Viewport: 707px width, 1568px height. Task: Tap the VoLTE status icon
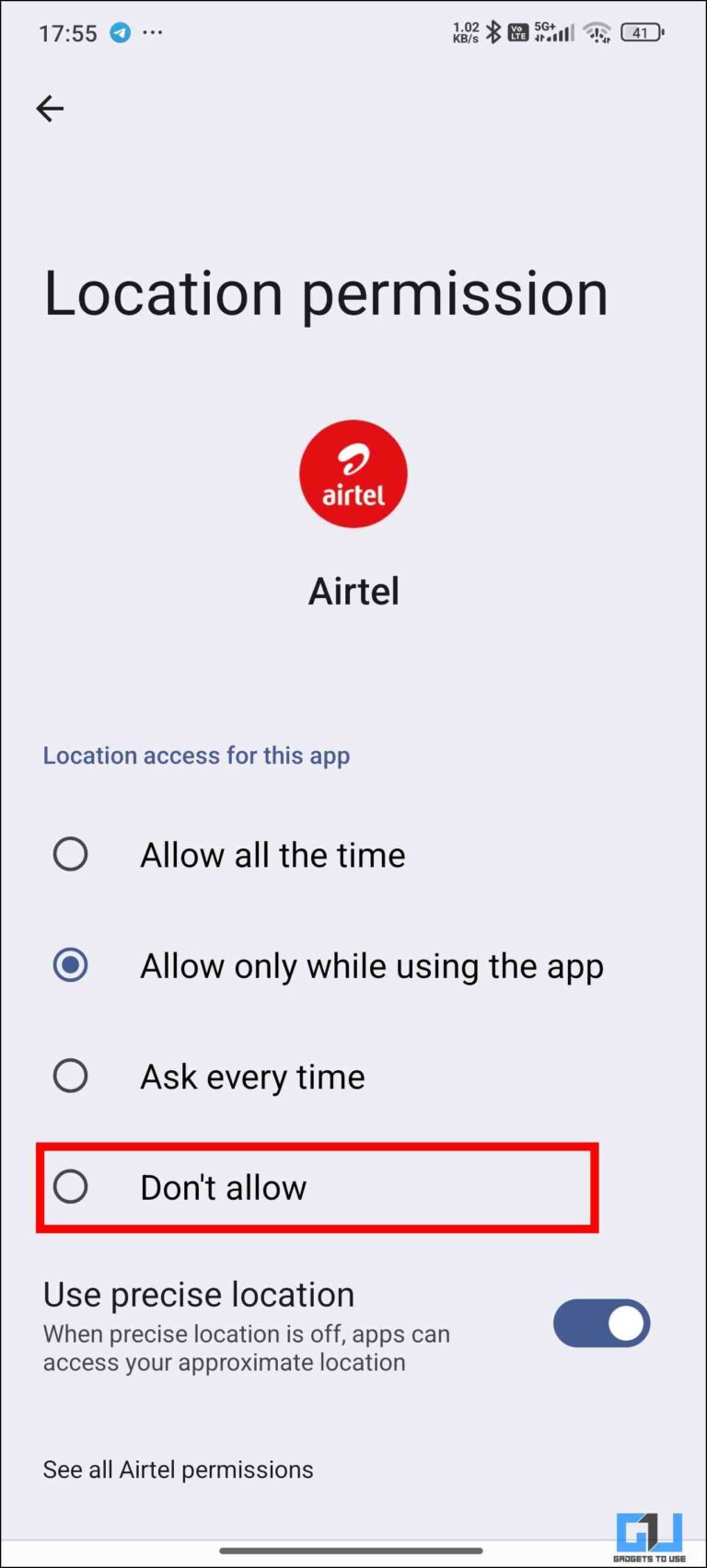pyautogui.click(x=518, y=31)
